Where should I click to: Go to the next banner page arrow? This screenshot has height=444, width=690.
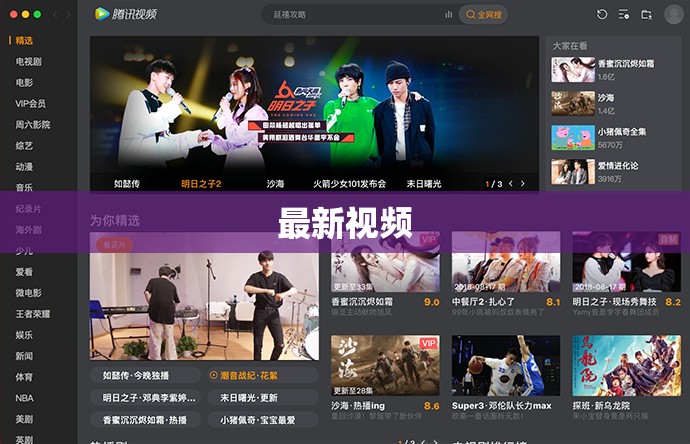click(526, 184)
